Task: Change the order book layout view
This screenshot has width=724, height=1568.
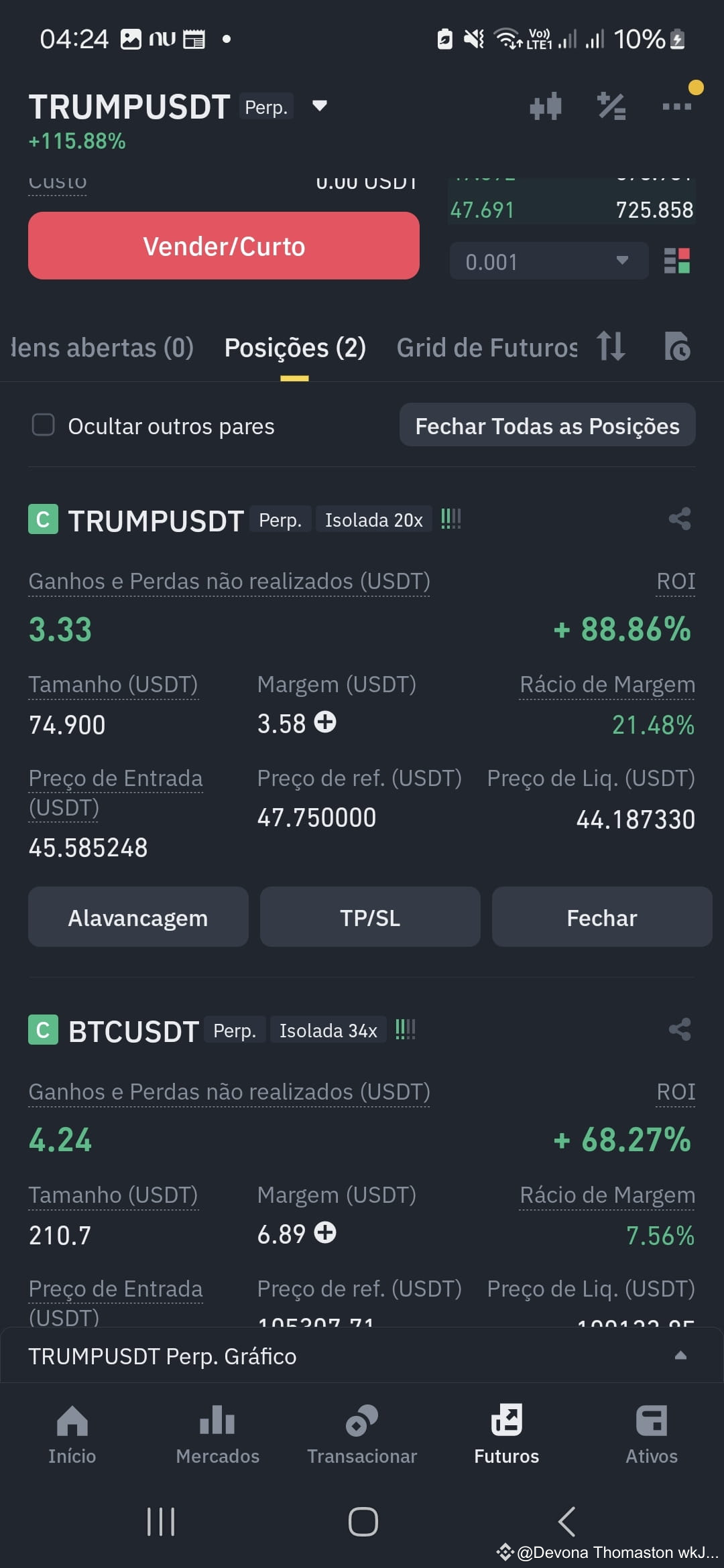Action: (x=676, y=261)
